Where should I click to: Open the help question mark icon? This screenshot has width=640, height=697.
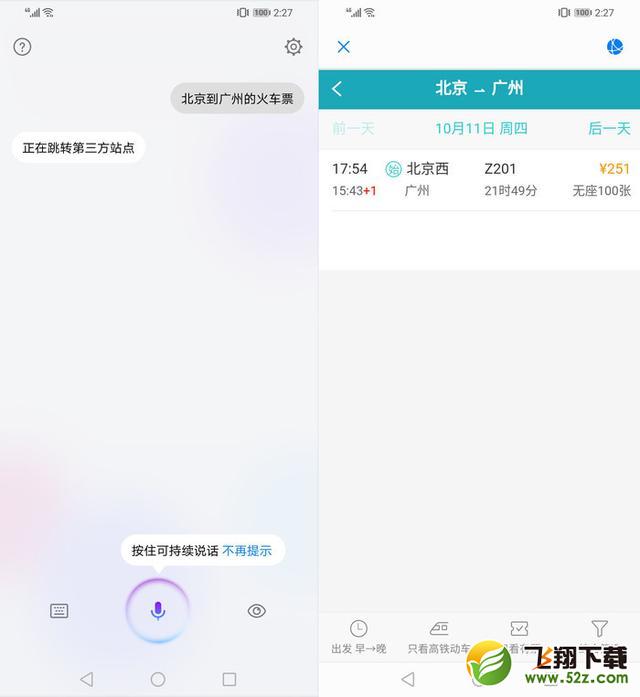click(x=22, y=47)
